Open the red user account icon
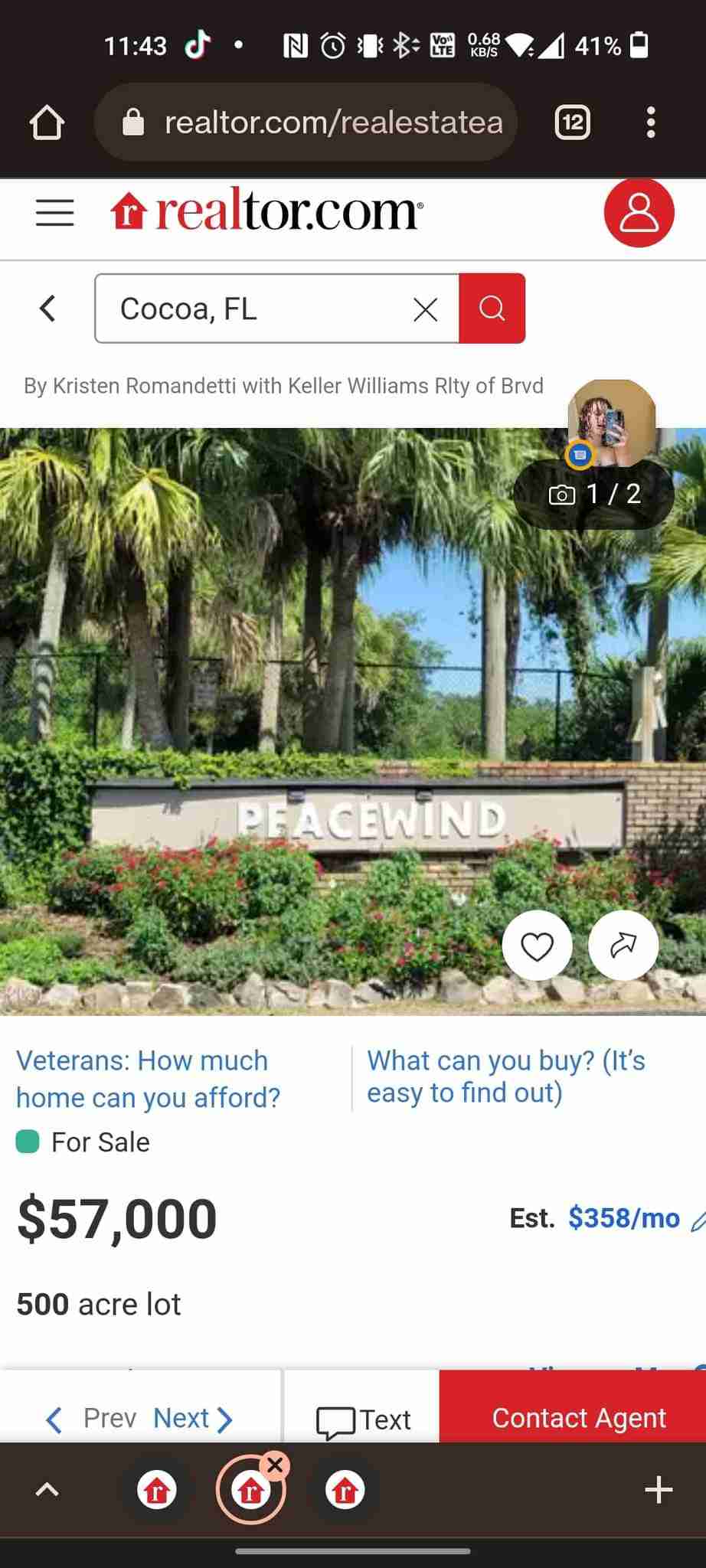This screenshot has height=1568, width=706. coord(639,213)
